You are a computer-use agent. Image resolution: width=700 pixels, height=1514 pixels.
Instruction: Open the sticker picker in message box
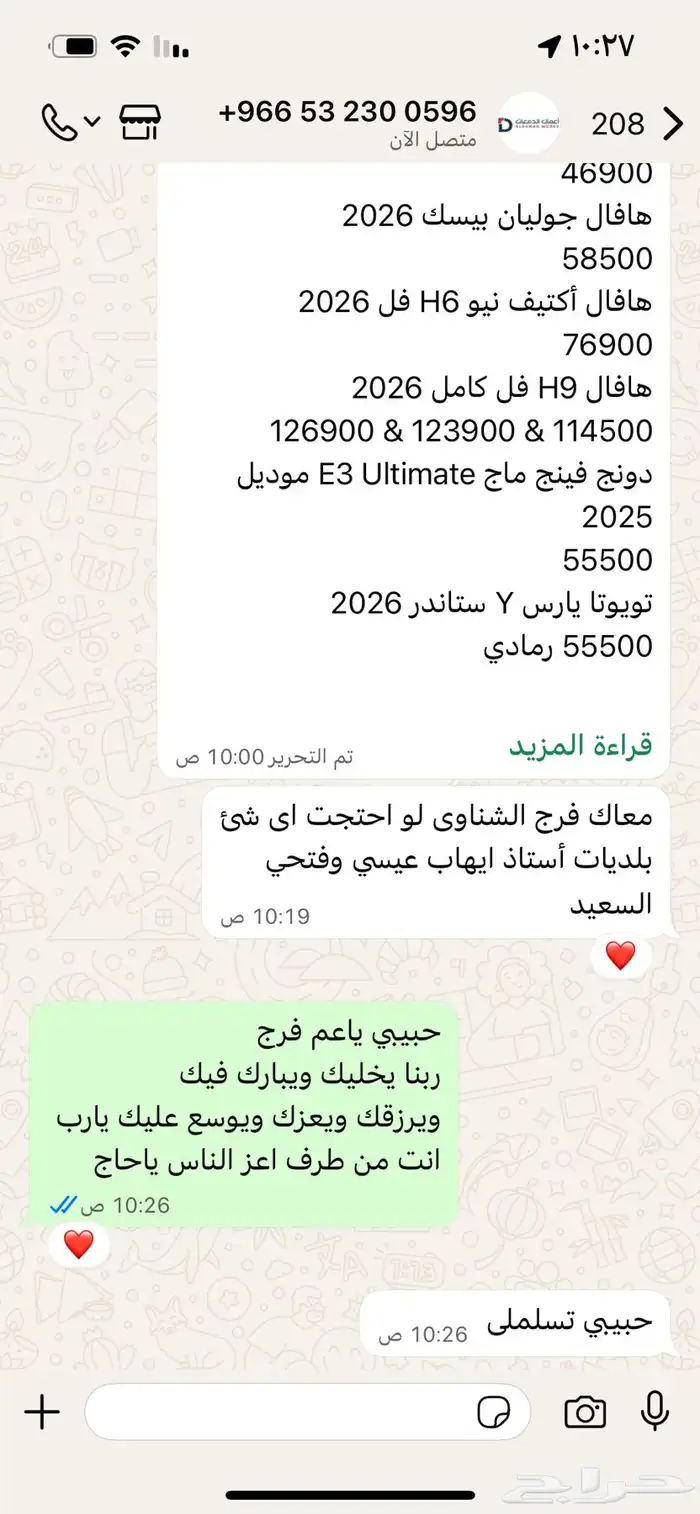[x=493, y=1412]
